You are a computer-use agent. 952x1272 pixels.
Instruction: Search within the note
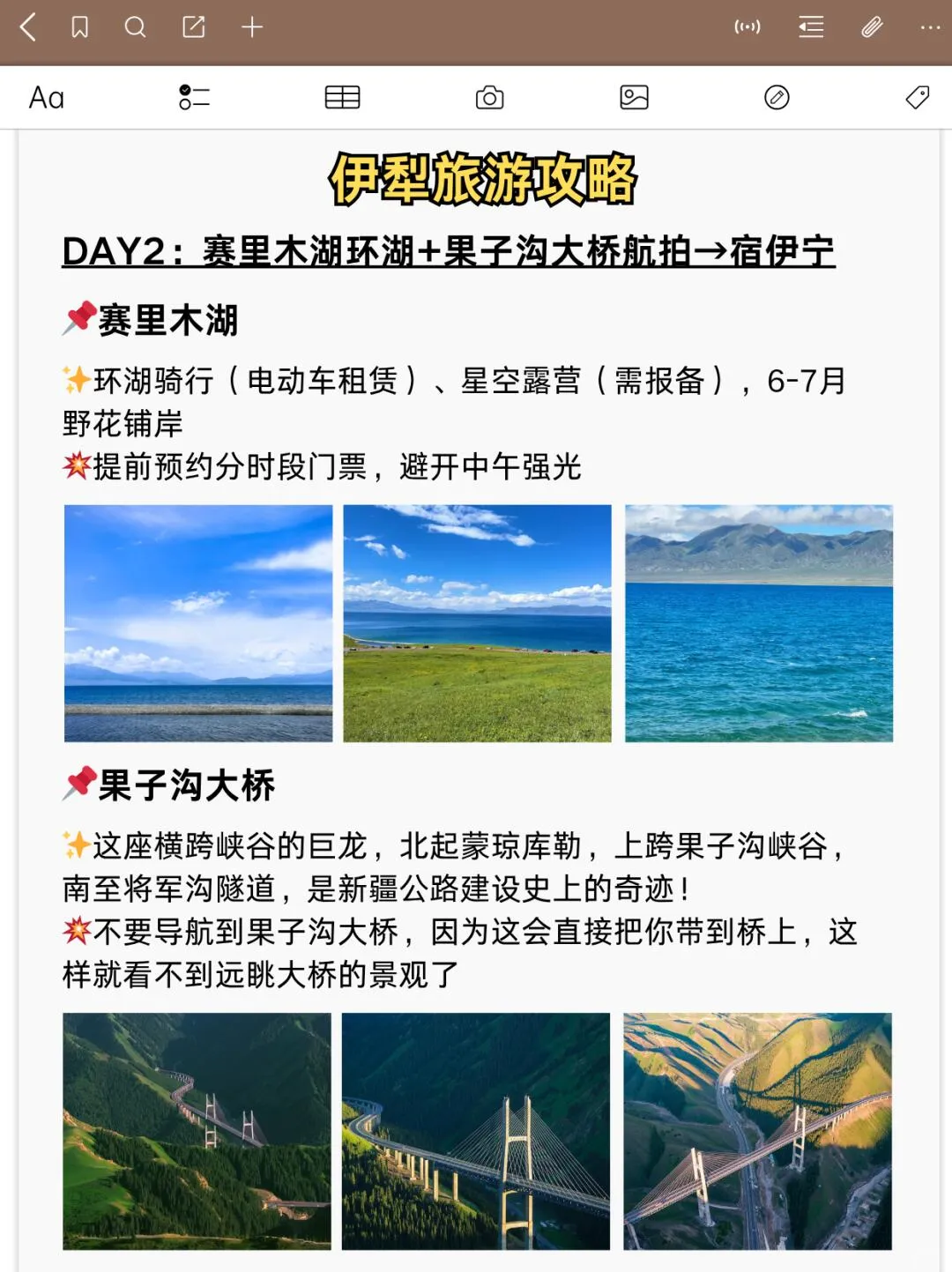coord(135,27)
